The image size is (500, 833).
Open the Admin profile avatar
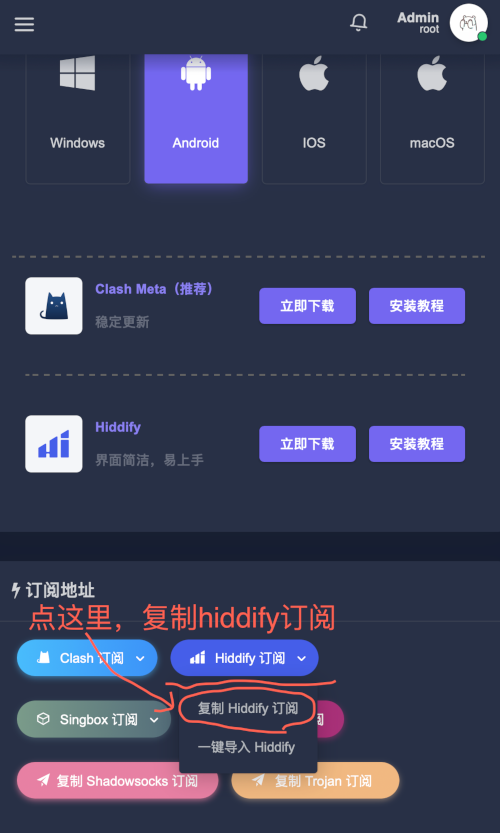click(468, 23)
